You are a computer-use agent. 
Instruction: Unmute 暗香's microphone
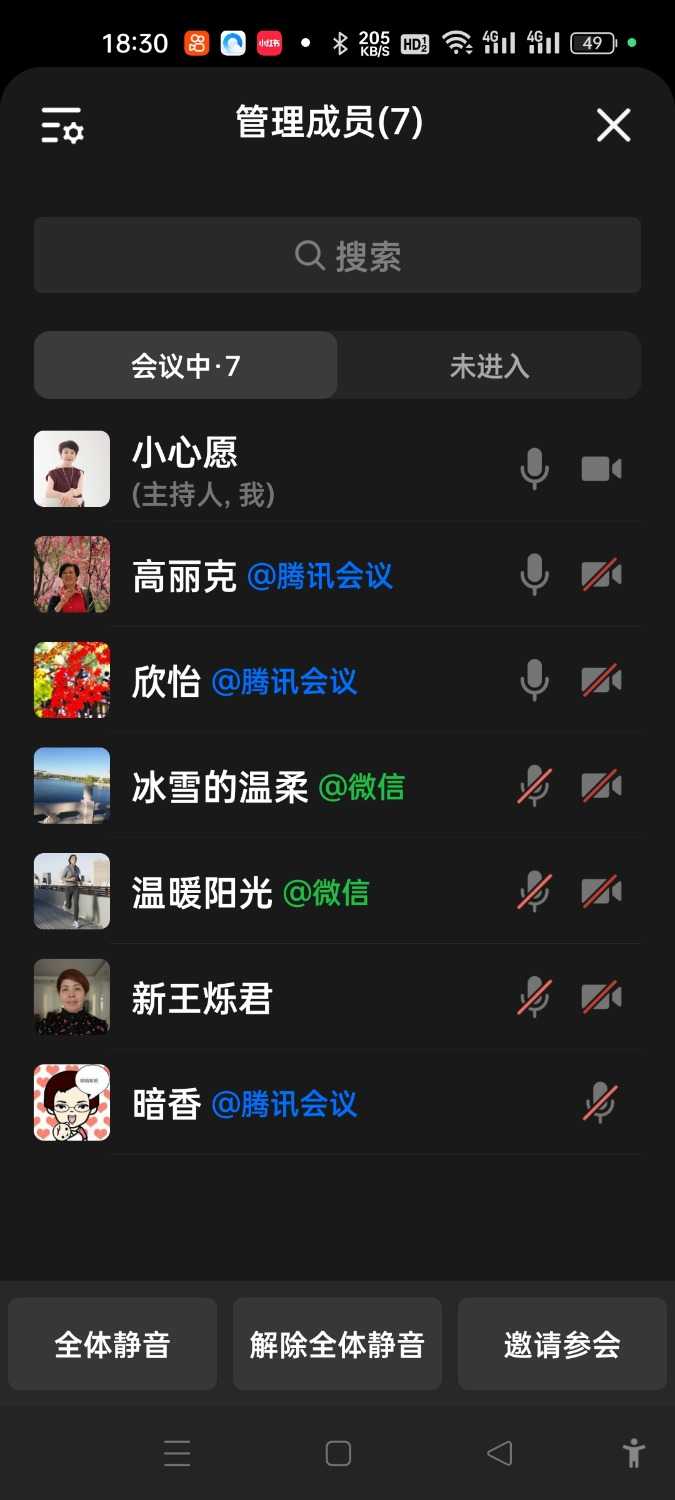click(600, 1104)
